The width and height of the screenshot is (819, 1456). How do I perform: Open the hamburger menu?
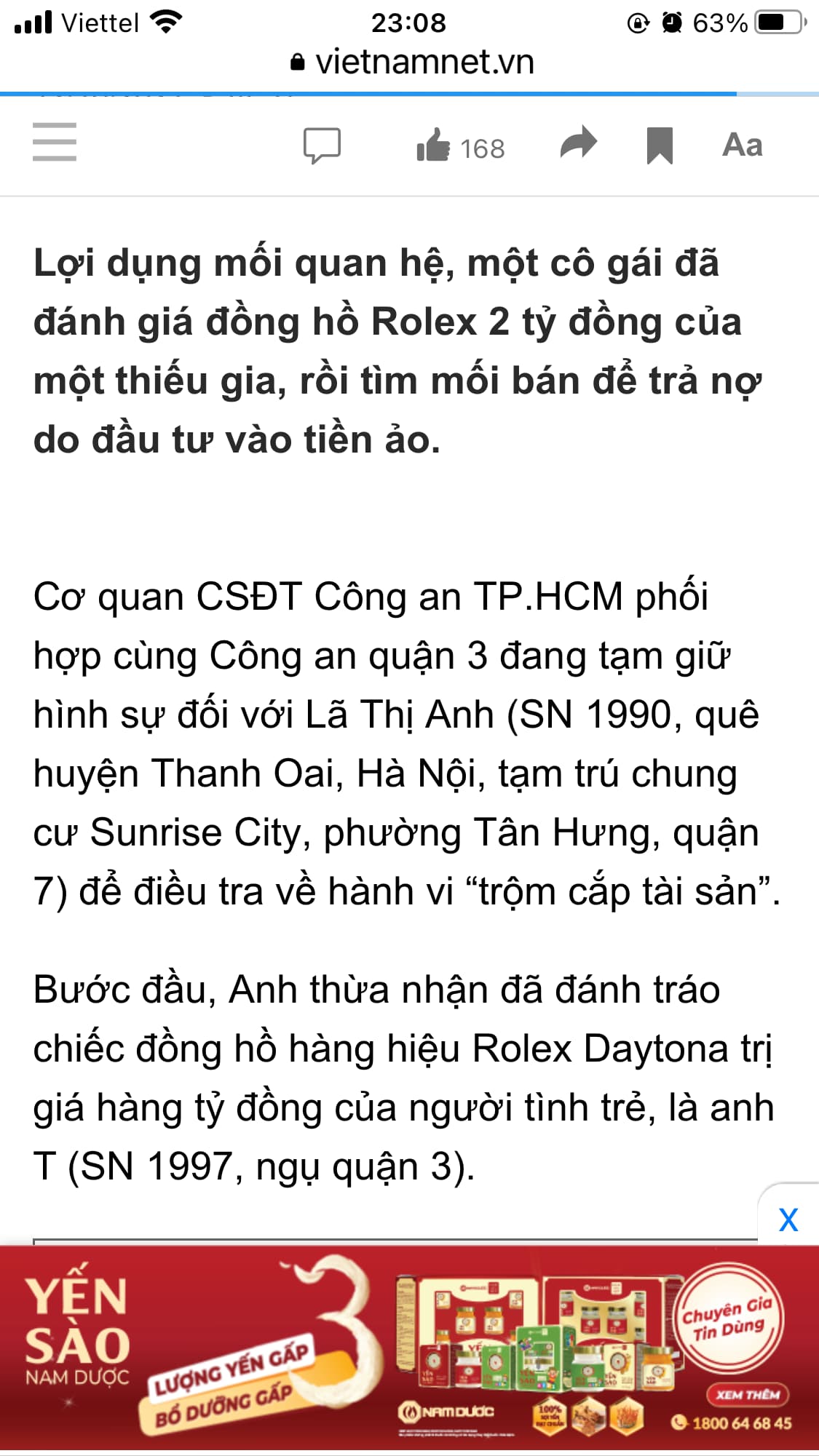pyautogui.click(x=55, y=142)
